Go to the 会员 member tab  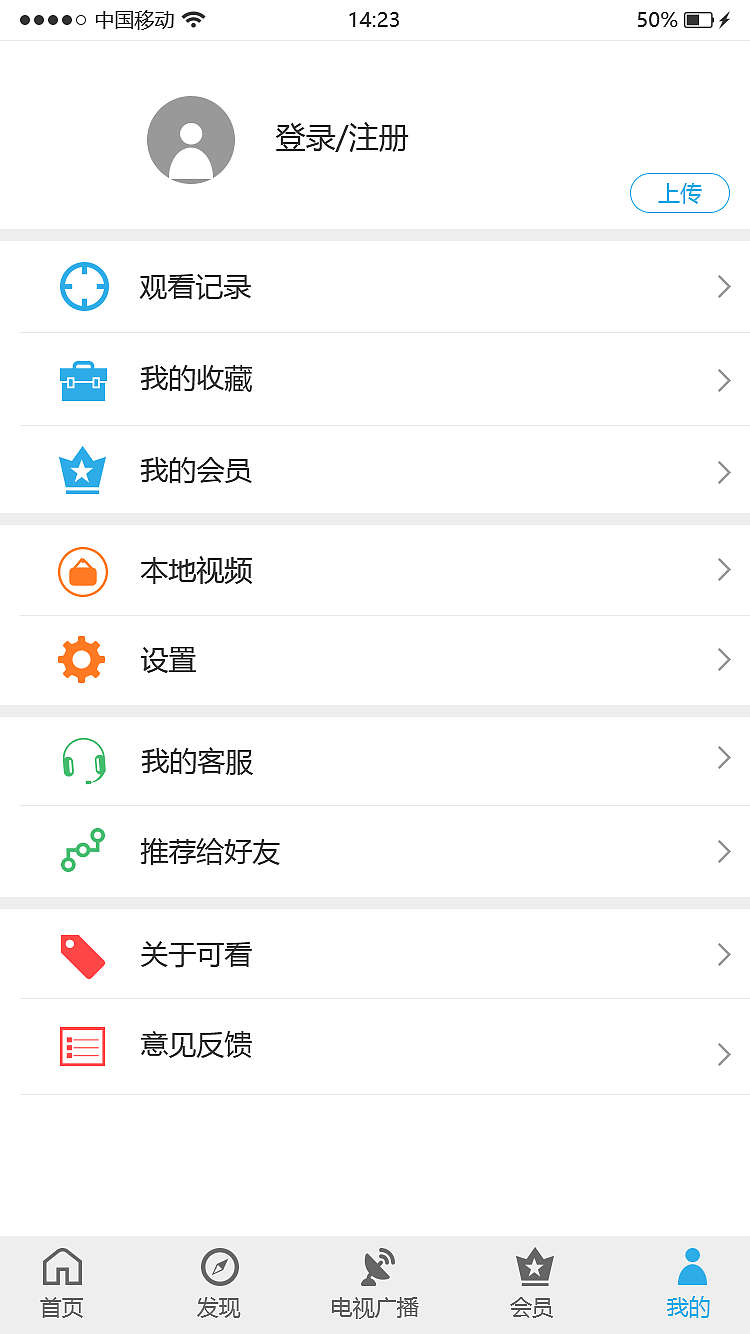coord(533,1284)
